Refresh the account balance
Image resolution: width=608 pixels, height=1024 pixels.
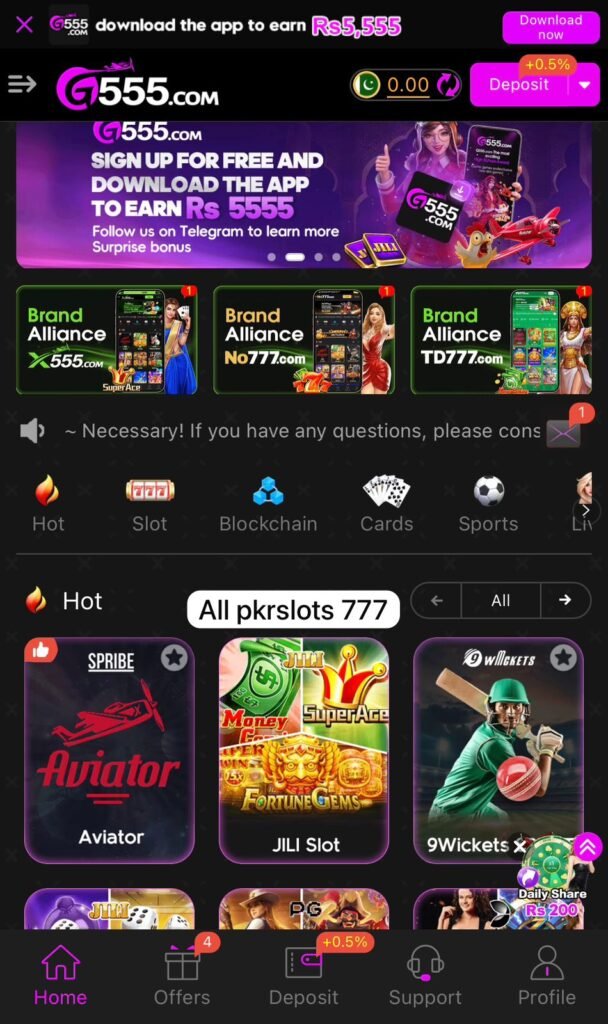[448, 85]
